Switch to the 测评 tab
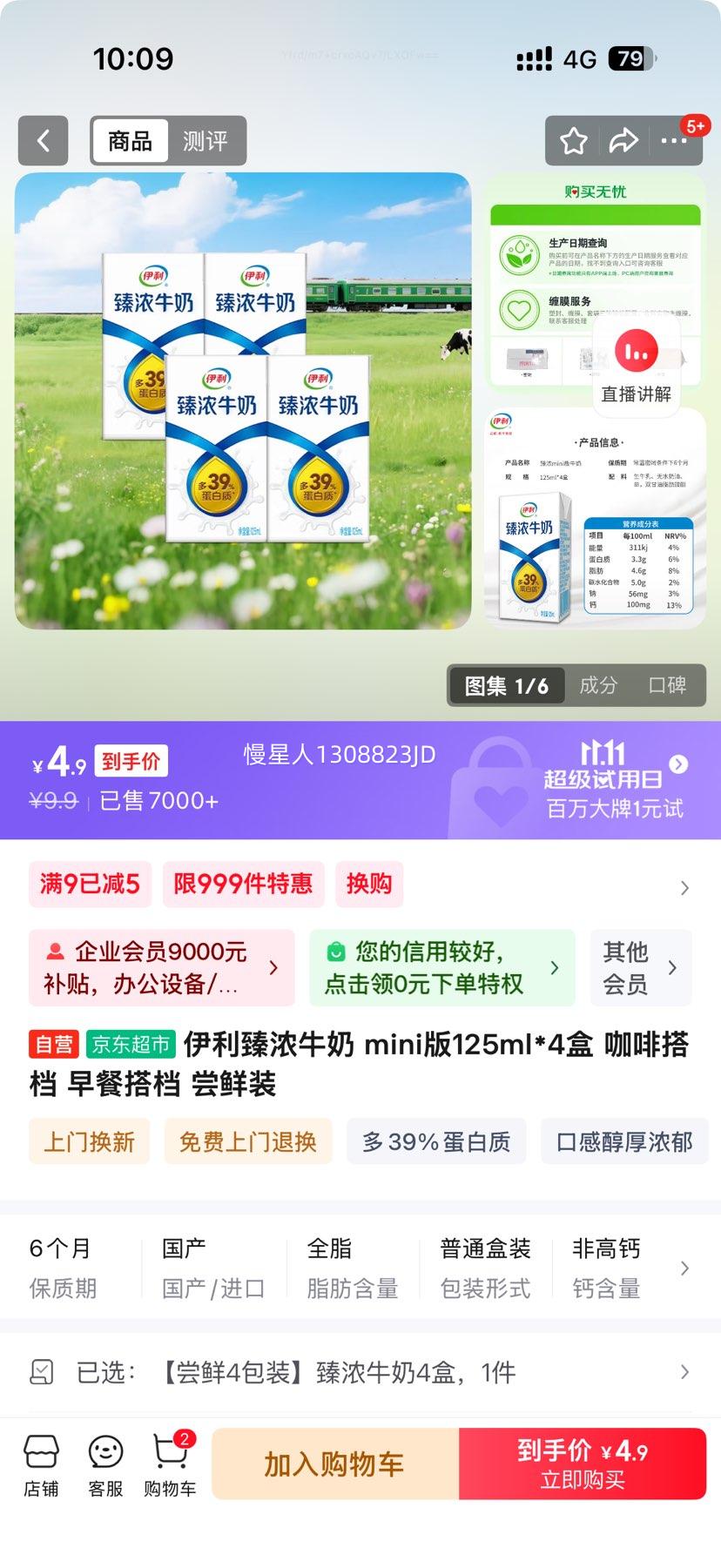The image size is (721, 1568). coord(205,140)
